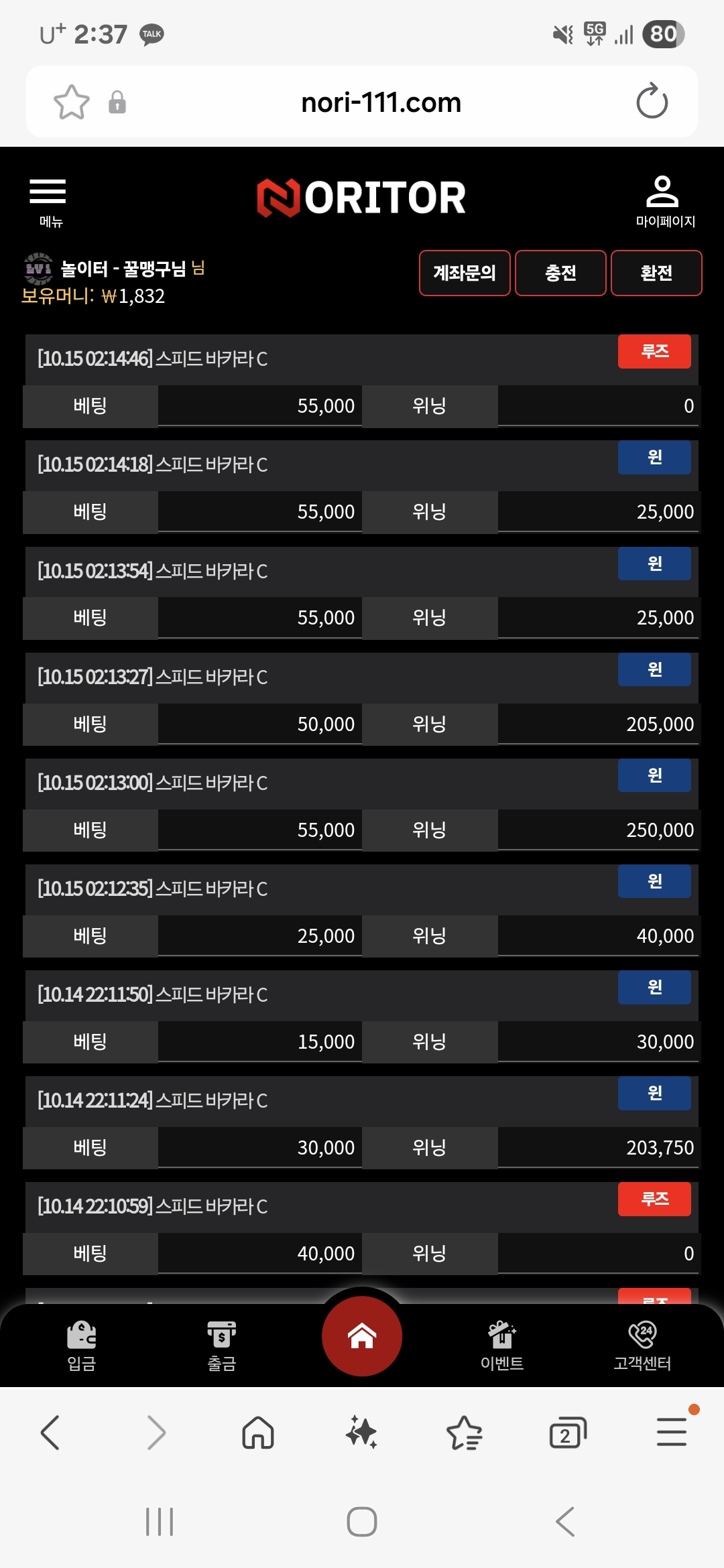The image size is (724, 1568).
Task: Edit the nori-111.com address bar
Action: [381, 103]
